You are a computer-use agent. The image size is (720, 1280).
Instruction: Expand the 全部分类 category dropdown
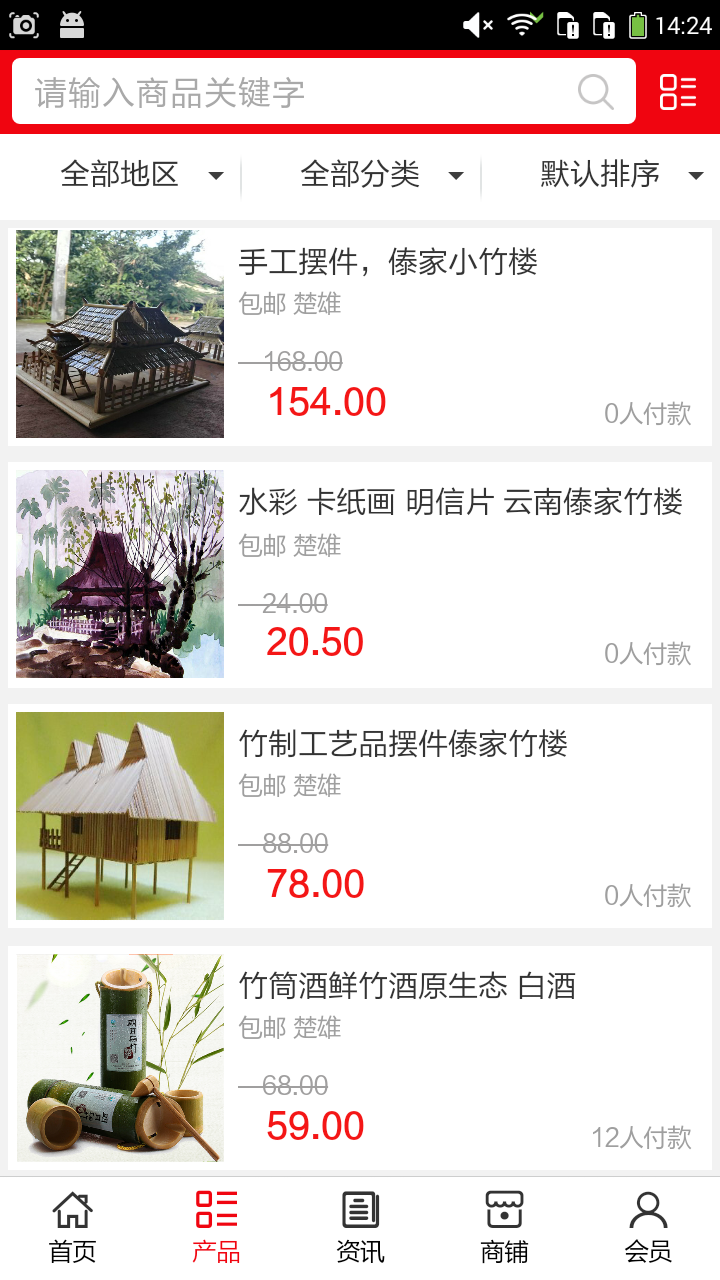pos(380,175)
